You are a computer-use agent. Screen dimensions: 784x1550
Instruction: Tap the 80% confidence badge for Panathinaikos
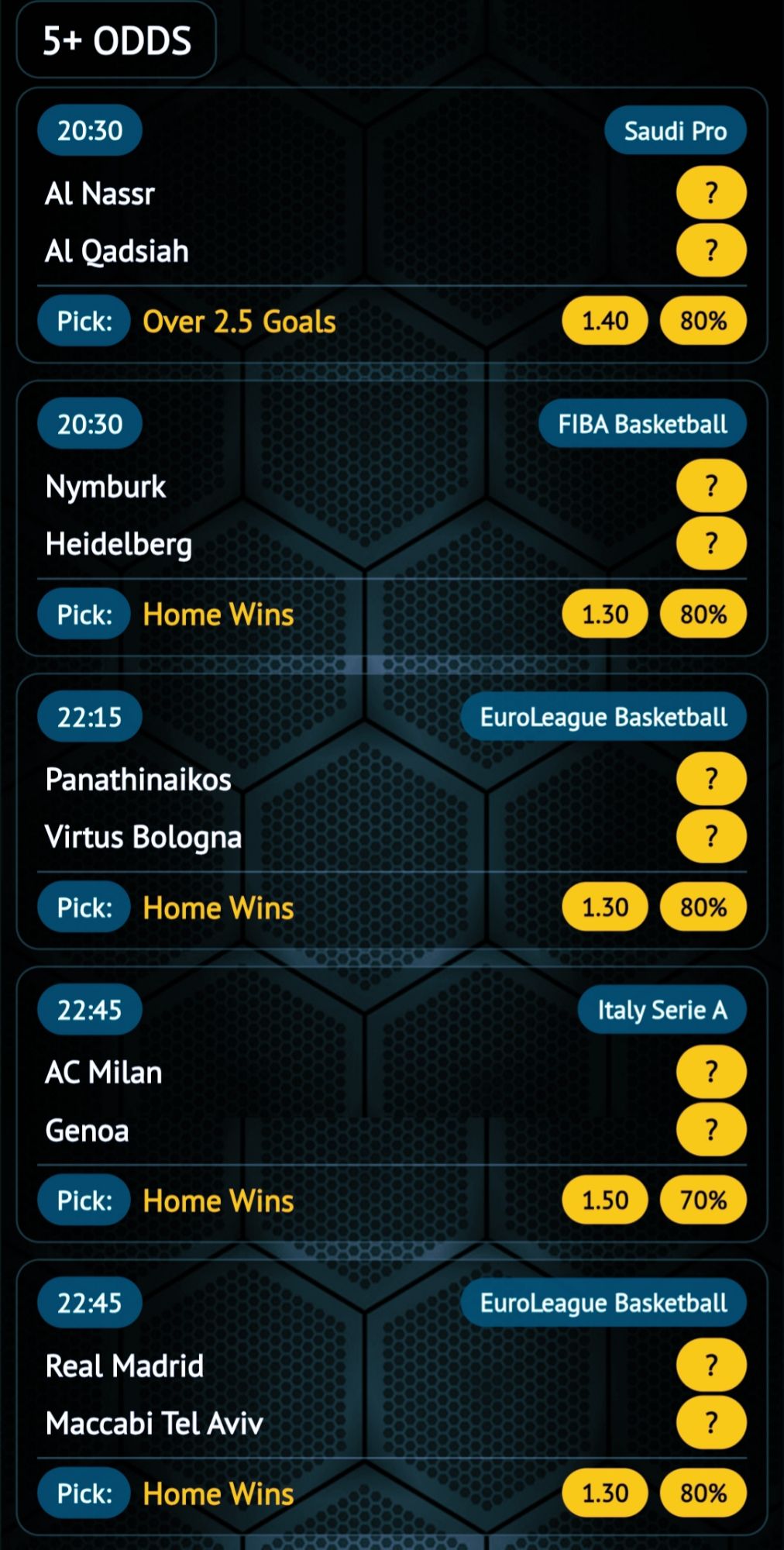point(702,907)
